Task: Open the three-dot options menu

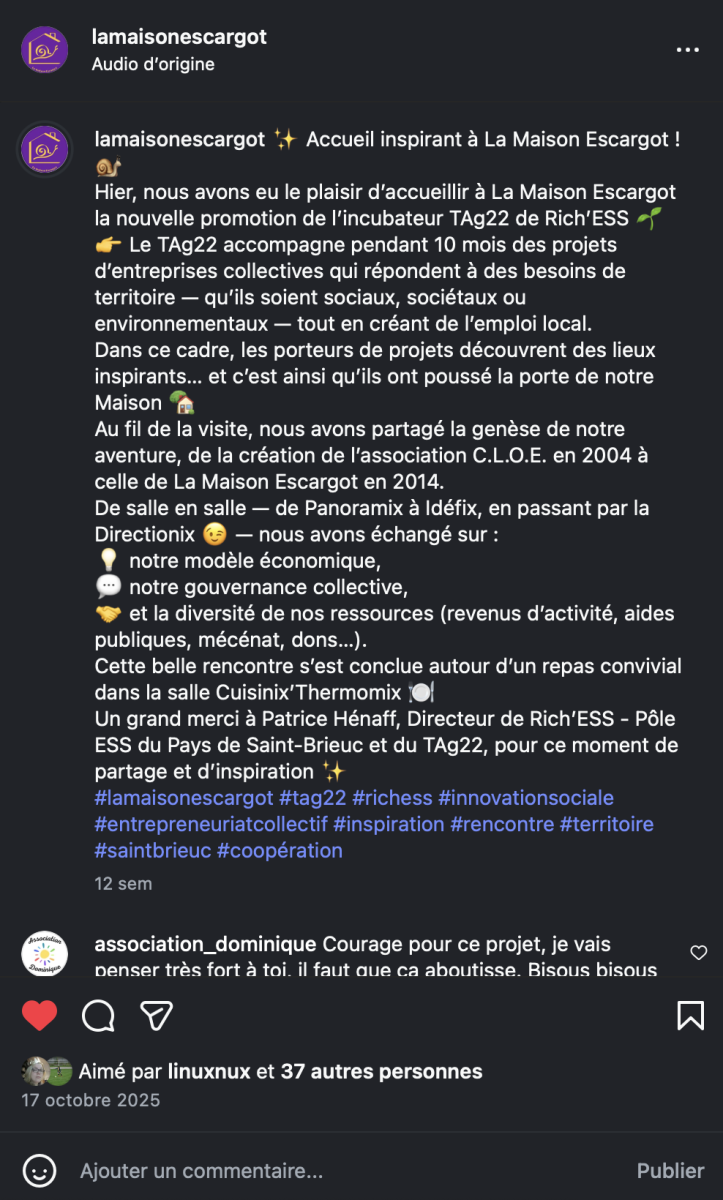Action: [687, 49]
